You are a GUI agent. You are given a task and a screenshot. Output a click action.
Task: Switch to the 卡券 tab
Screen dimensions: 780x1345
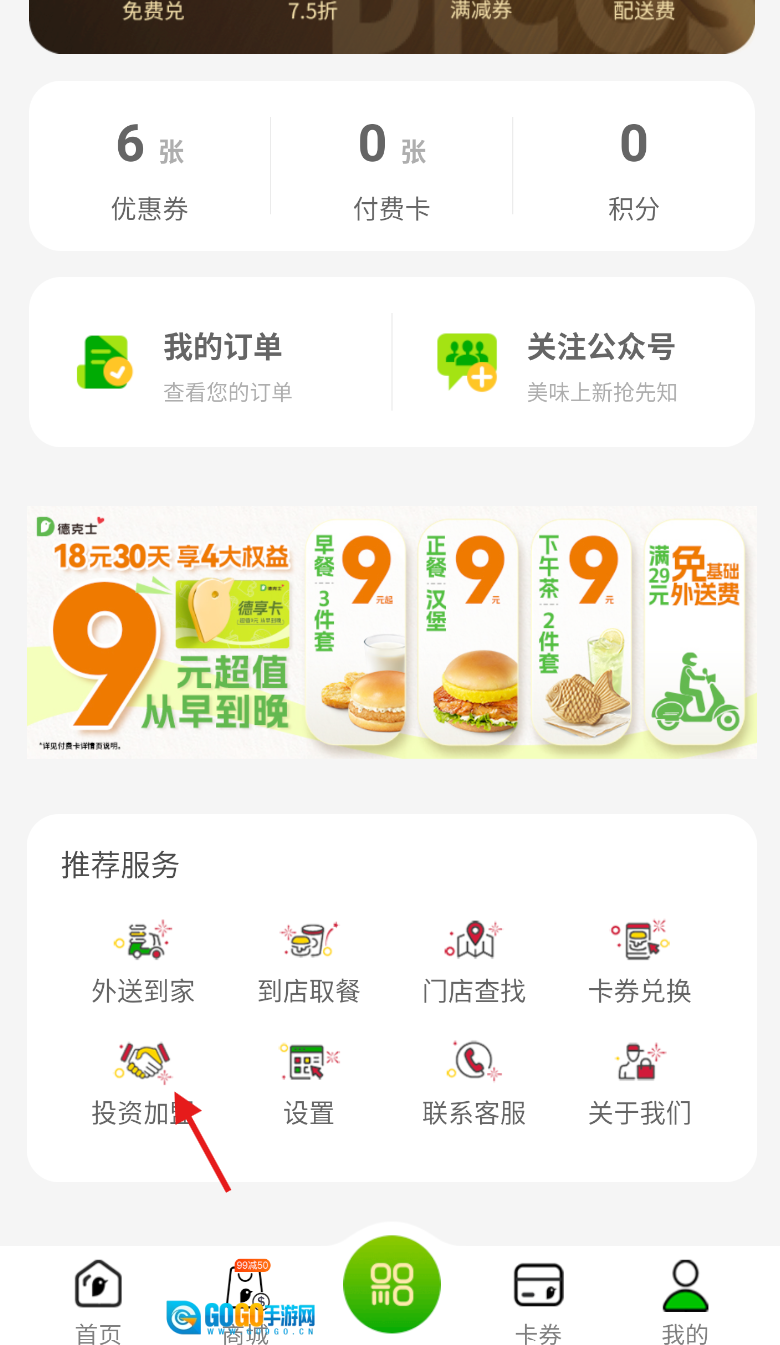pos(538,1301)
